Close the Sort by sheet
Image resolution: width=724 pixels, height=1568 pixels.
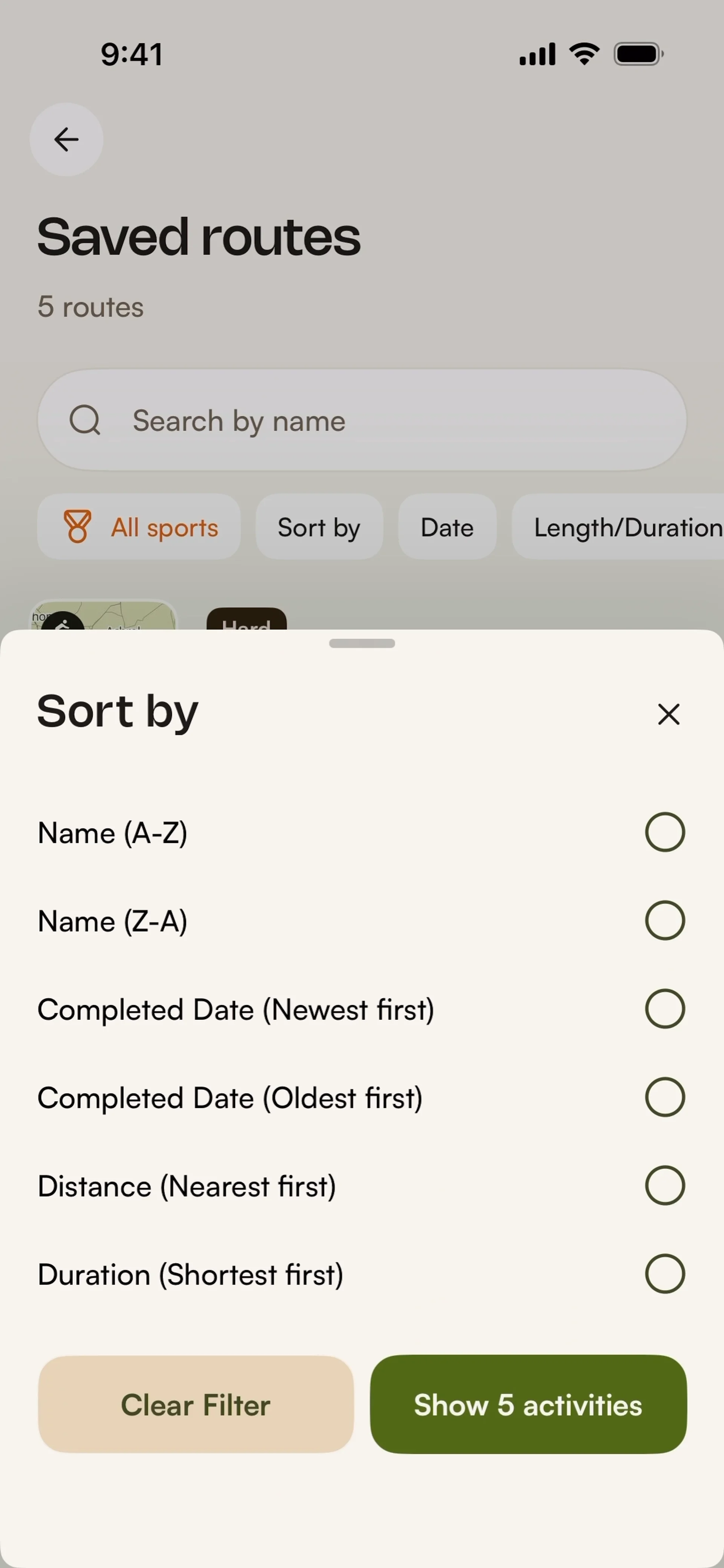pyautogui.click(x=668, y=714)
